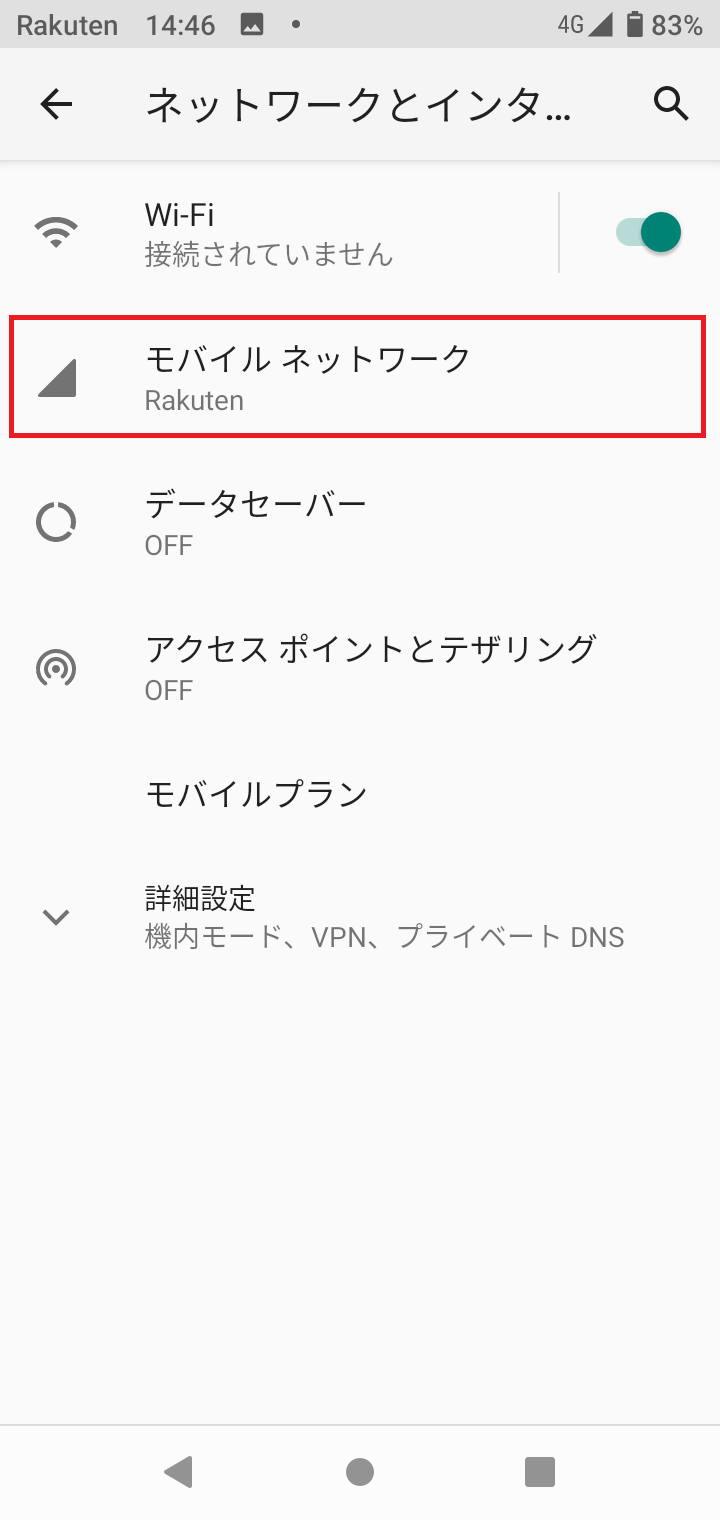Open モバイル ネットワーク settings
The height and width of the screenshot is (1520, 720).
point(358,376)
